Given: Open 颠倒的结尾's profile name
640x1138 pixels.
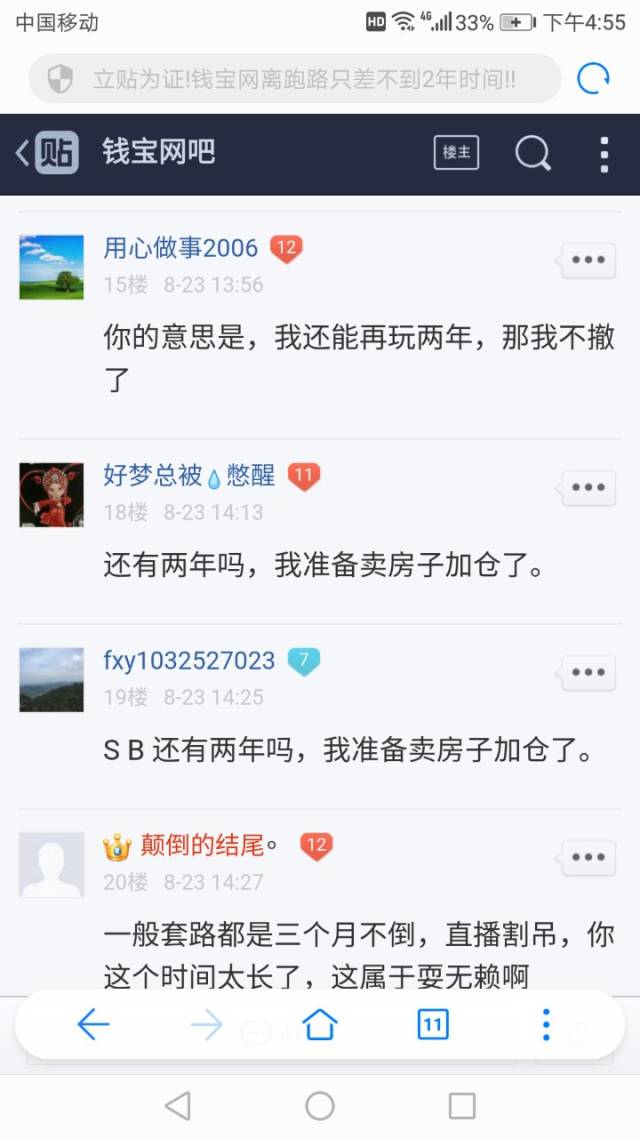Looking at the screenshot, I should pyautogui.click(x=203, y=846).
